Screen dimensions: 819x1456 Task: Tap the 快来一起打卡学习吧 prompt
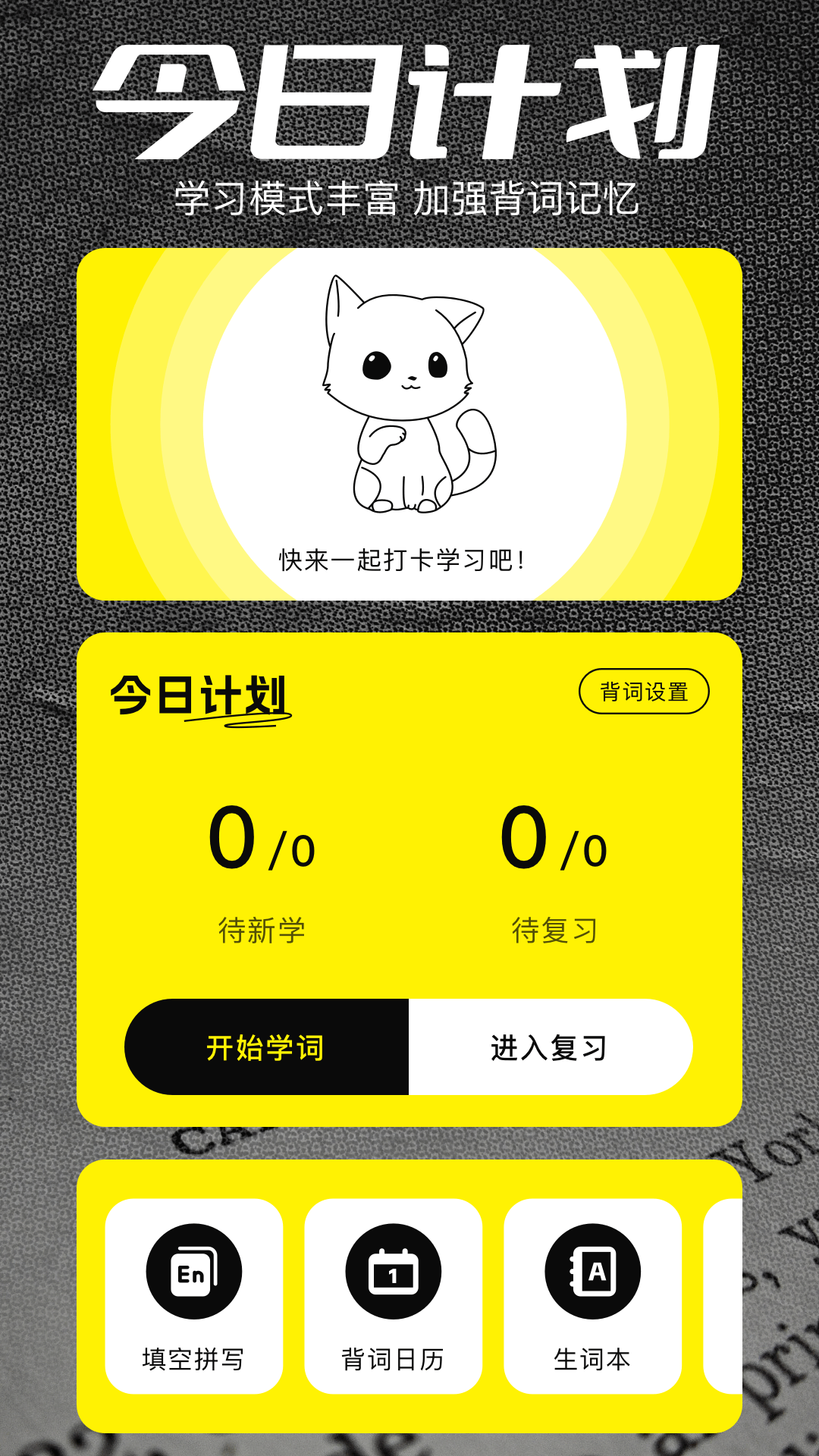(x=404, y=559)
